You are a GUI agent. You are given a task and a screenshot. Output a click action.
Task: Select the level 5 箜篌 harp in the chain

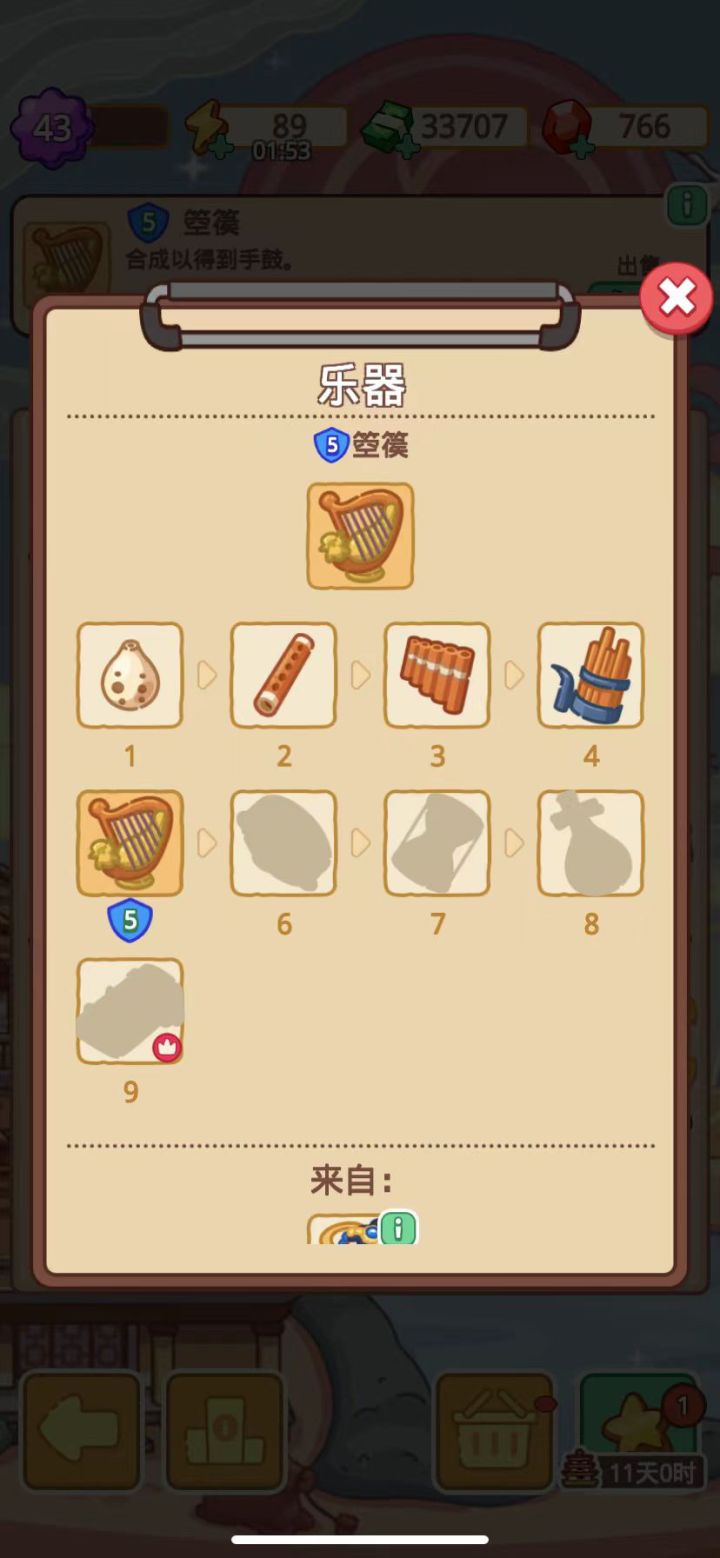point(129,843)
